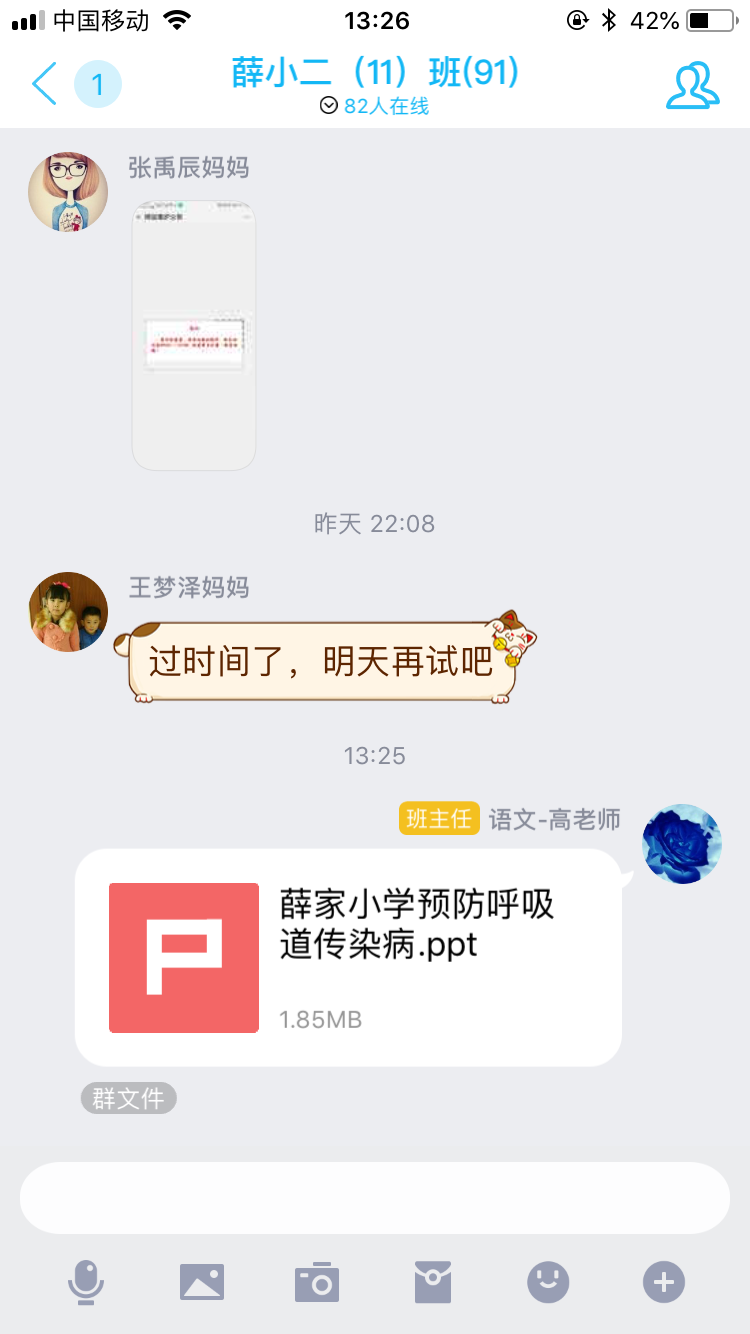Screen dimensions: 750x1334
Task: Open more options with the plus icon
Action: coord(664,1282)
